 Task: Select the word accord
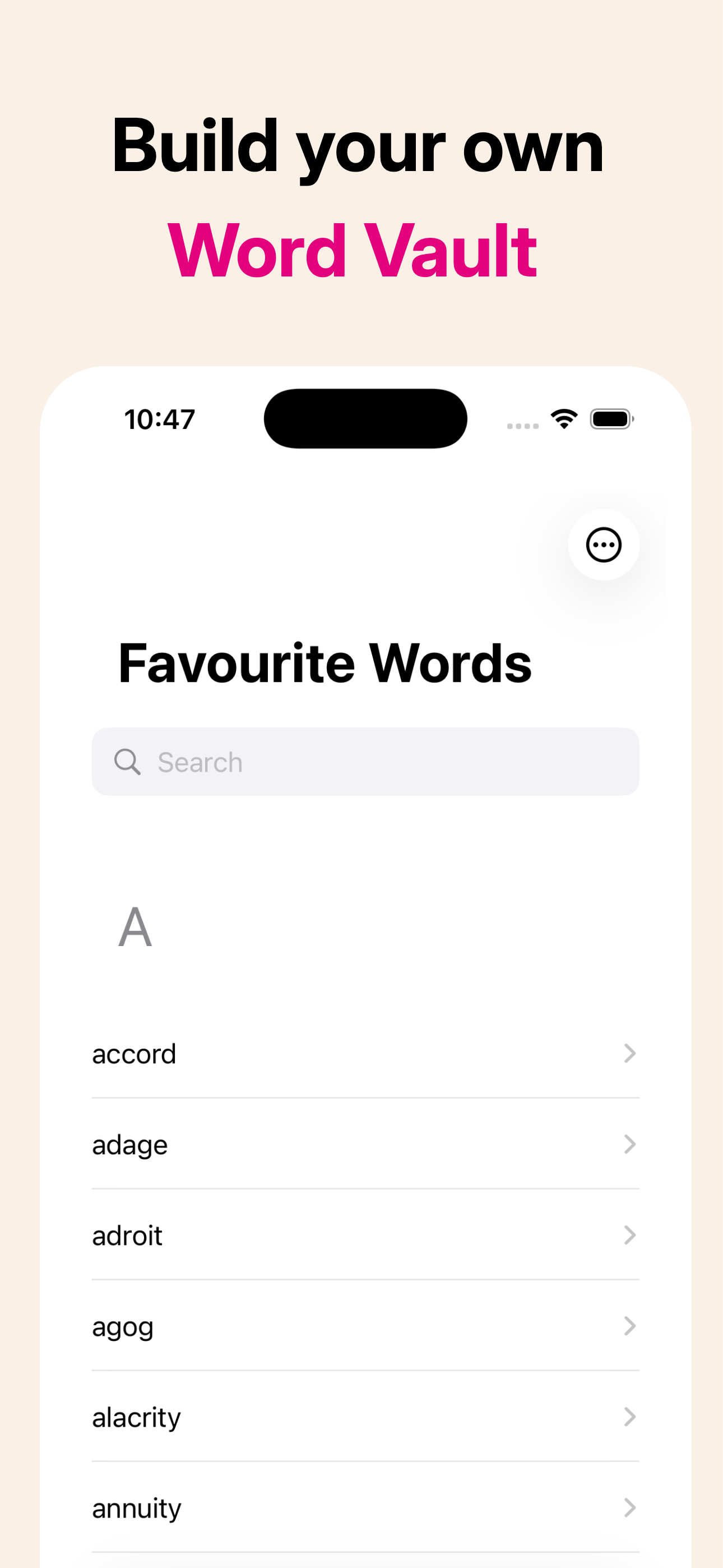click(134, 1053)
